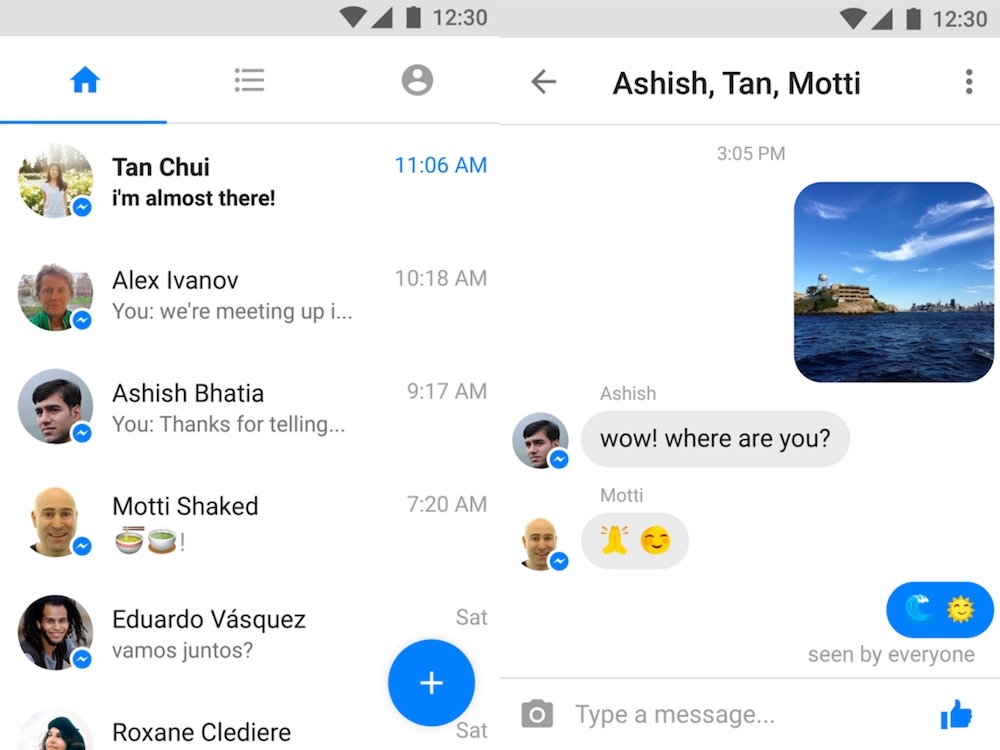Screen dimensions: 1000x750
Task: Open Motti Shaked's conversation
Action: coord(250,520)
